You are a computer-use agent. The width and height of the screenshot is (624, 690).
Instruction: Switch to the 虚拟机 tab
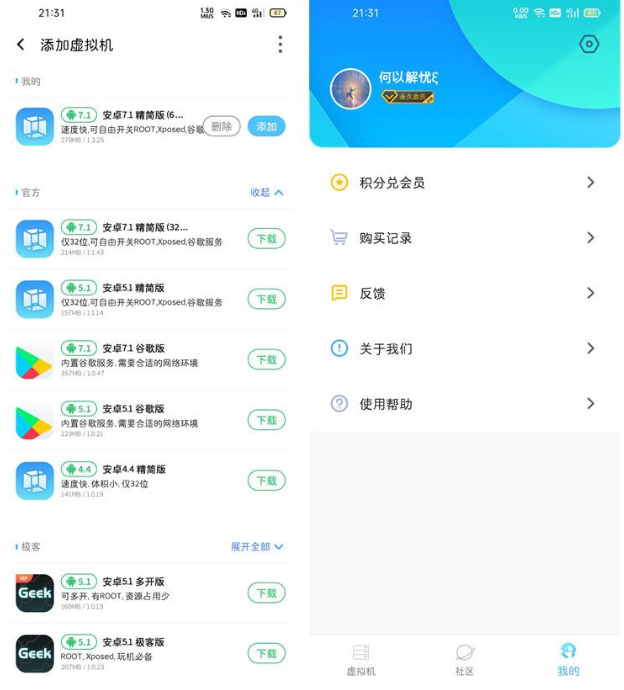(x=361, y=660)
